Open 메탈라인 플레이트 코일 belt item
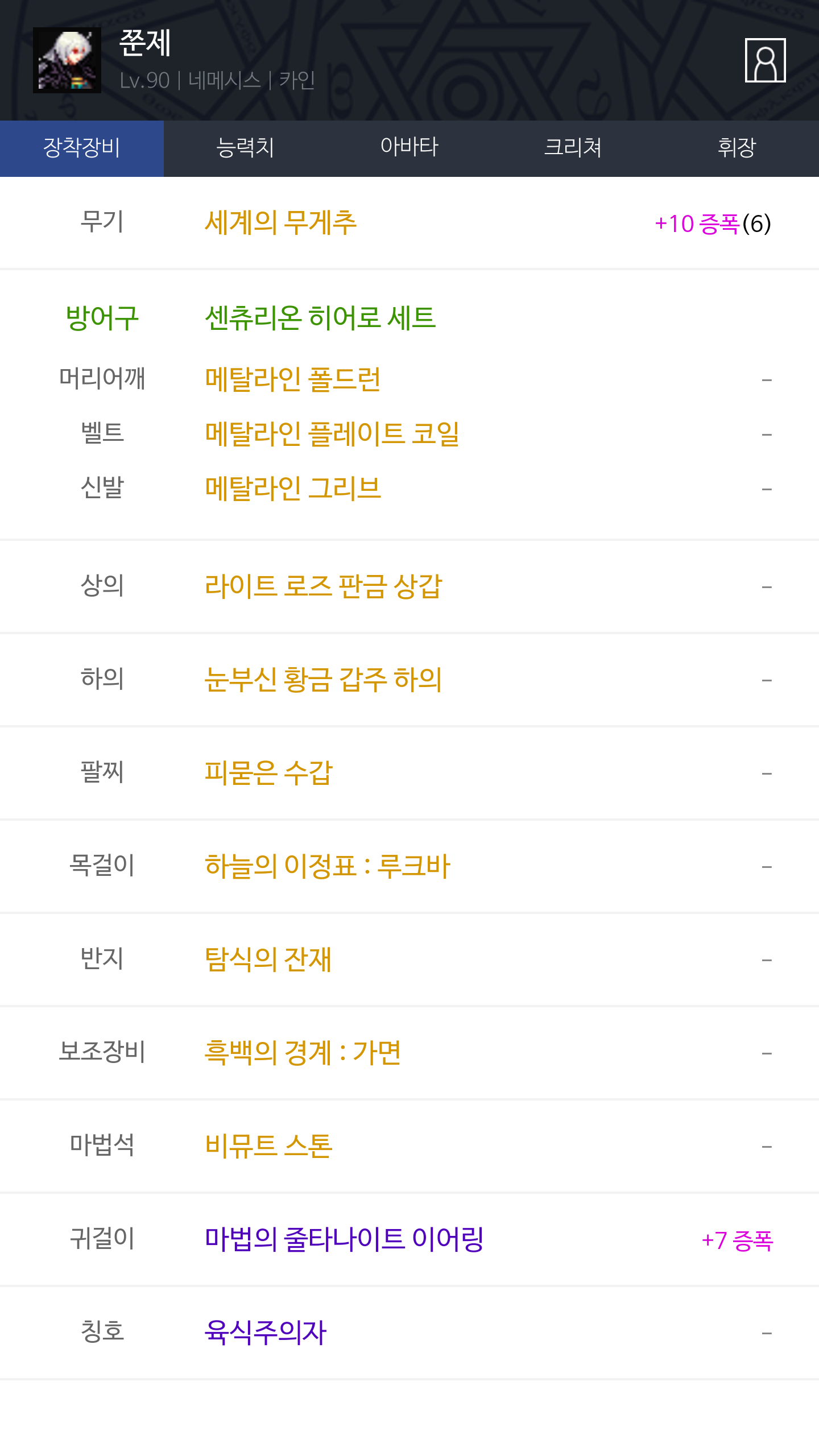This screenshot has height=1456, width=819. pyautogui.click(x=332, y=434)
